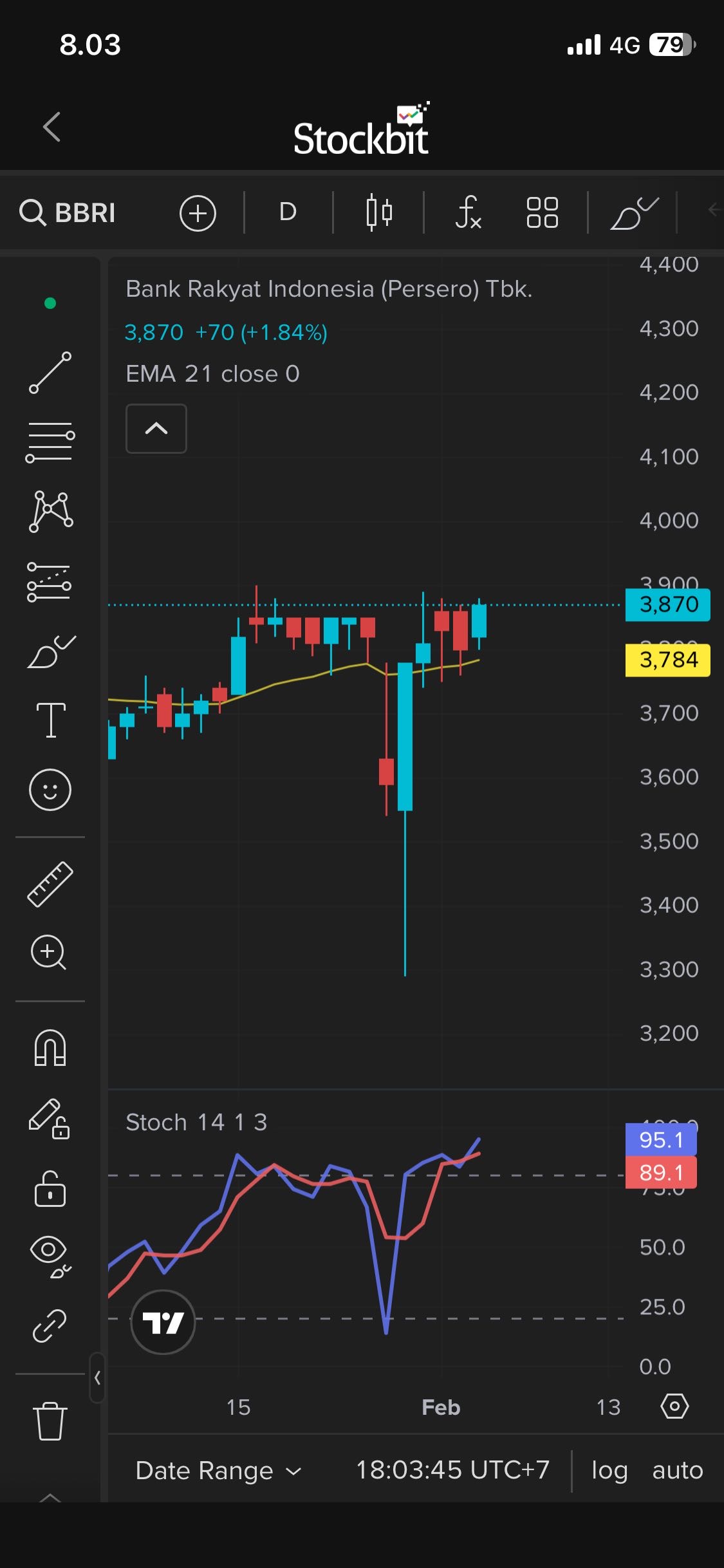The height and width of the screenshot is (1568, 724).
Task: Open chart settings hexagon icon
Action: (x=674, y=1406)
